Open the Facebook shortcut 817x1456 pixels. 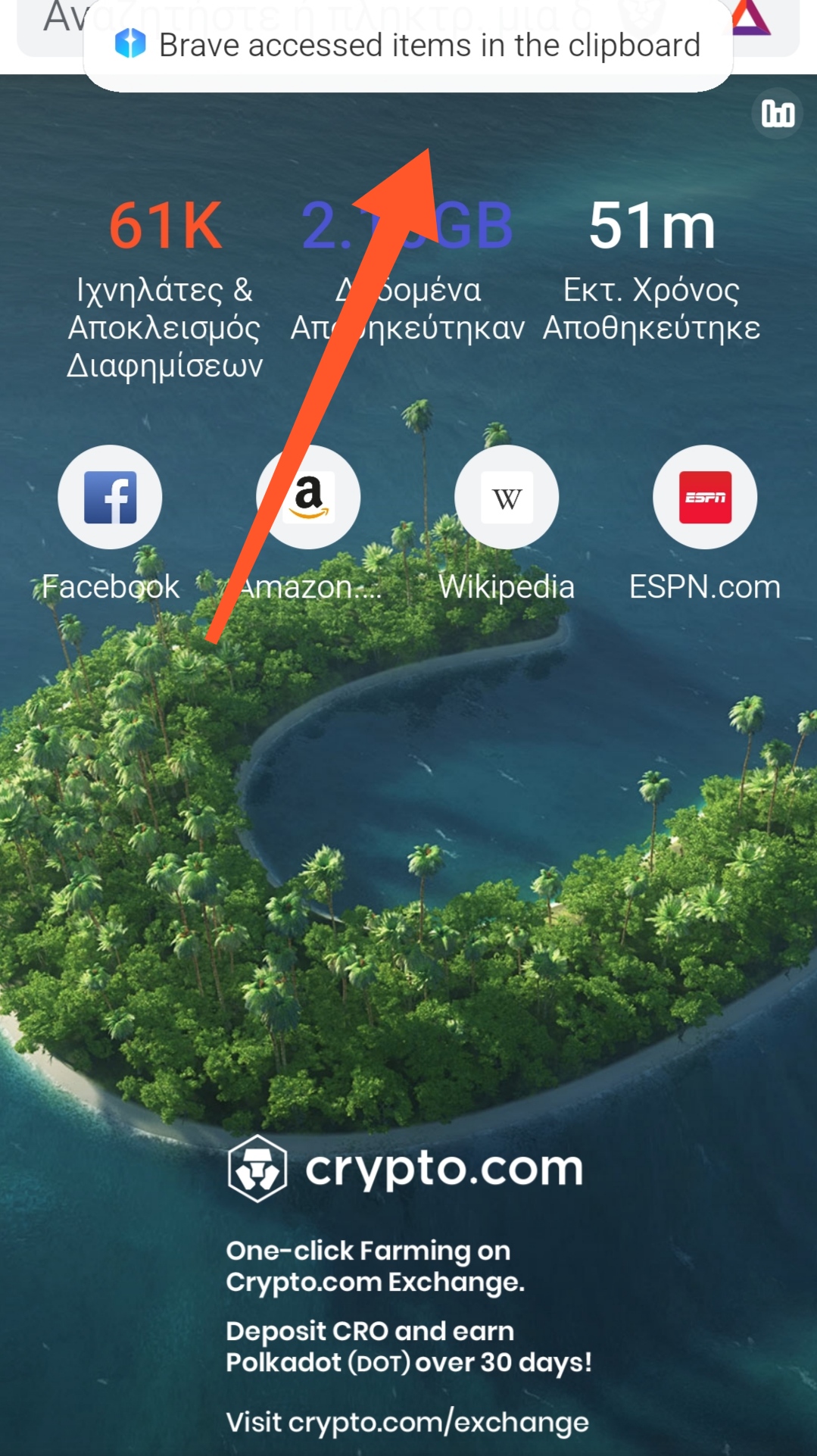(x=110, y=498)
